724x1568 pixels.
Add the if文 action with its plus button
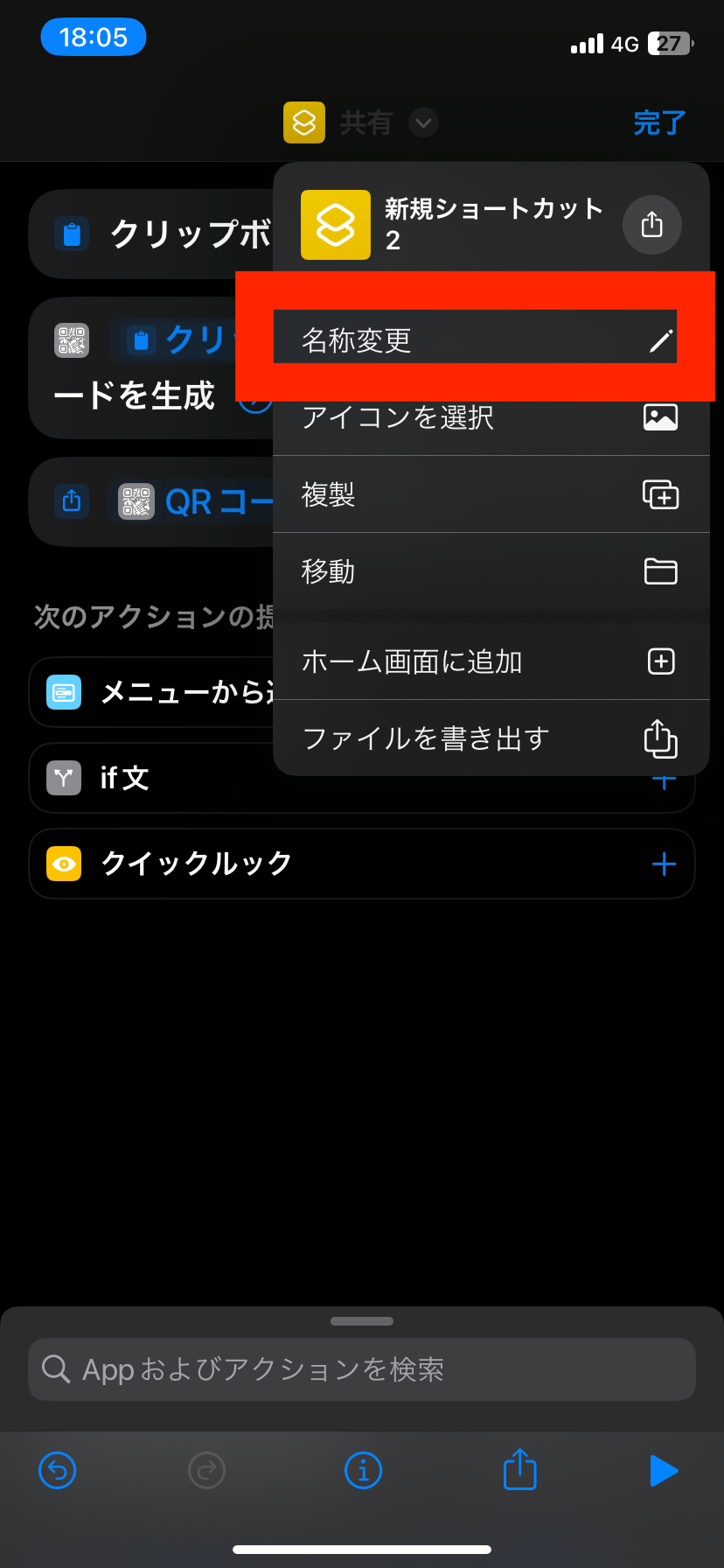[664, 778]
